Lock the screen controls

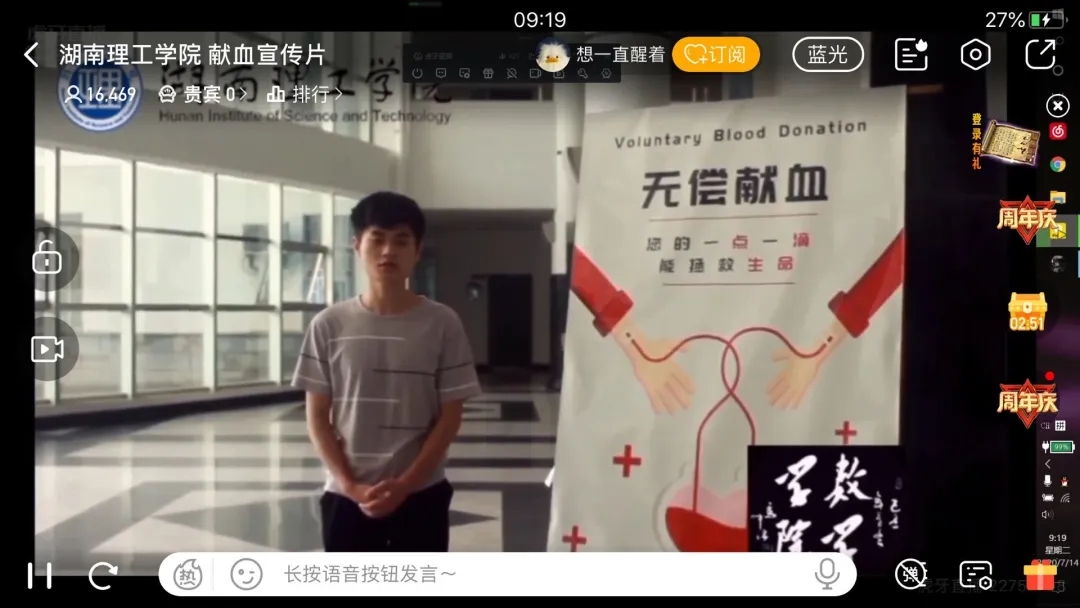(x=47, y=259)
